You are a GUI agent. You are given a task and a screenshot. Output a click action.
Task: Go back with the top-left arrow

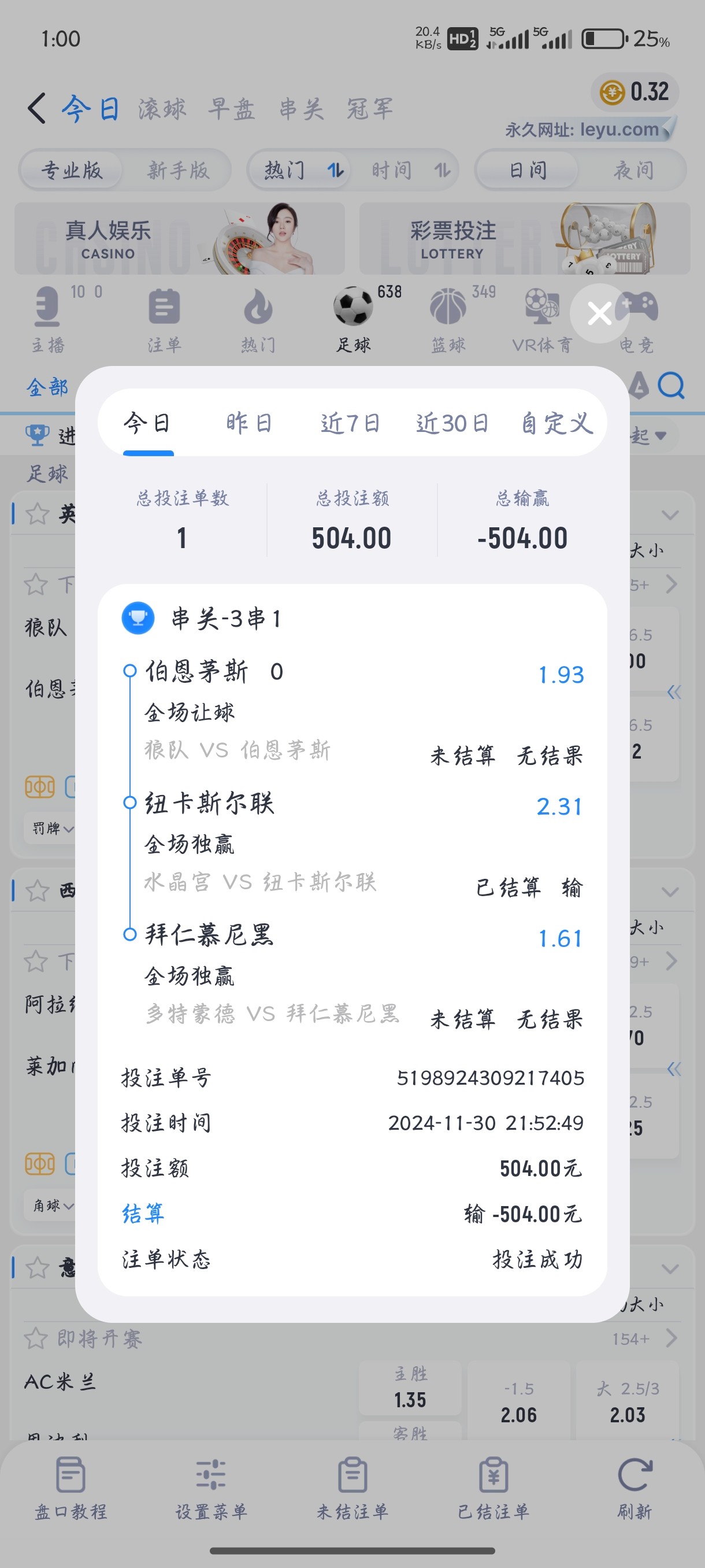37,108
